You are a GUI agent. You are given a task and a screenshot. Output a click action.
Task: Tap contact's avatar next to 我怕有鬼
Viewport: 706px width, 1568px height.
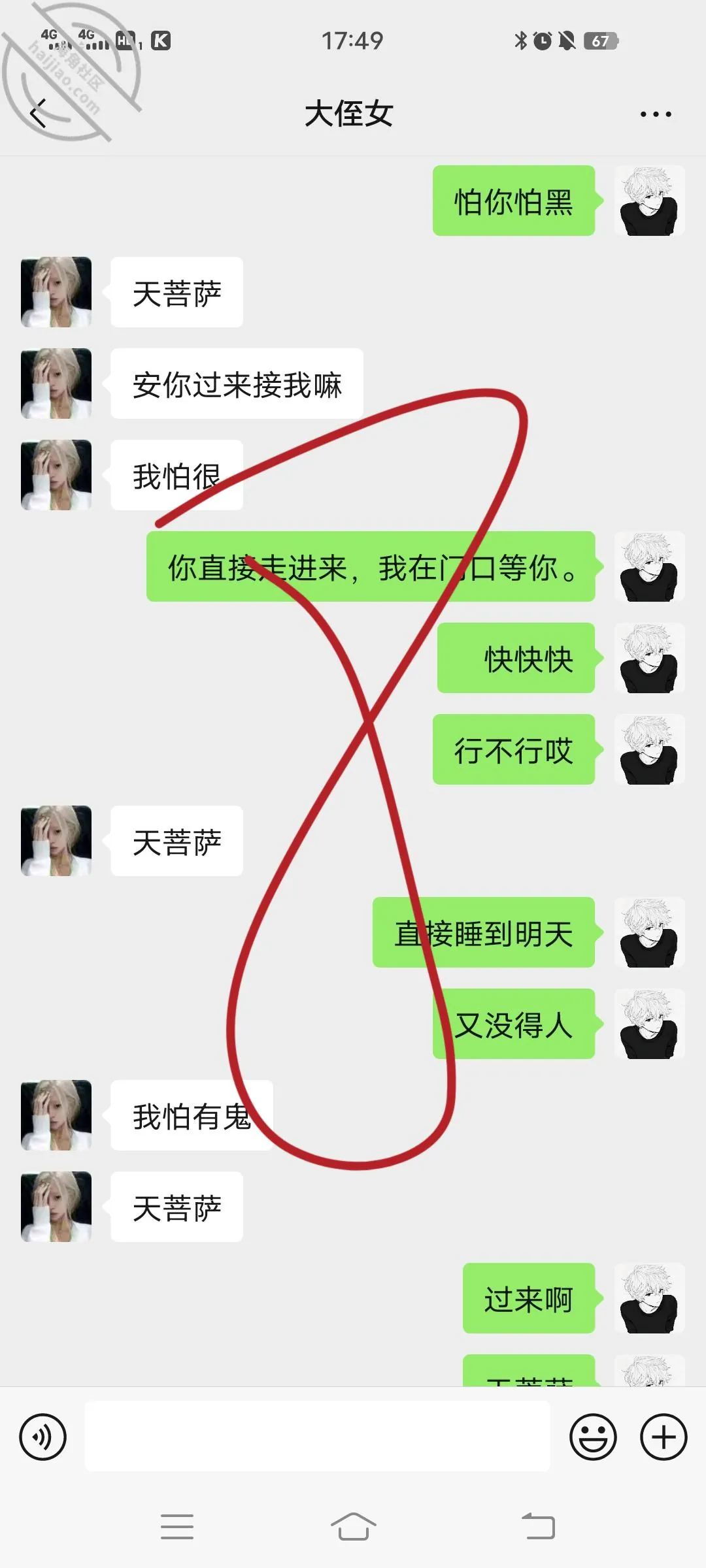[56, 1115]
